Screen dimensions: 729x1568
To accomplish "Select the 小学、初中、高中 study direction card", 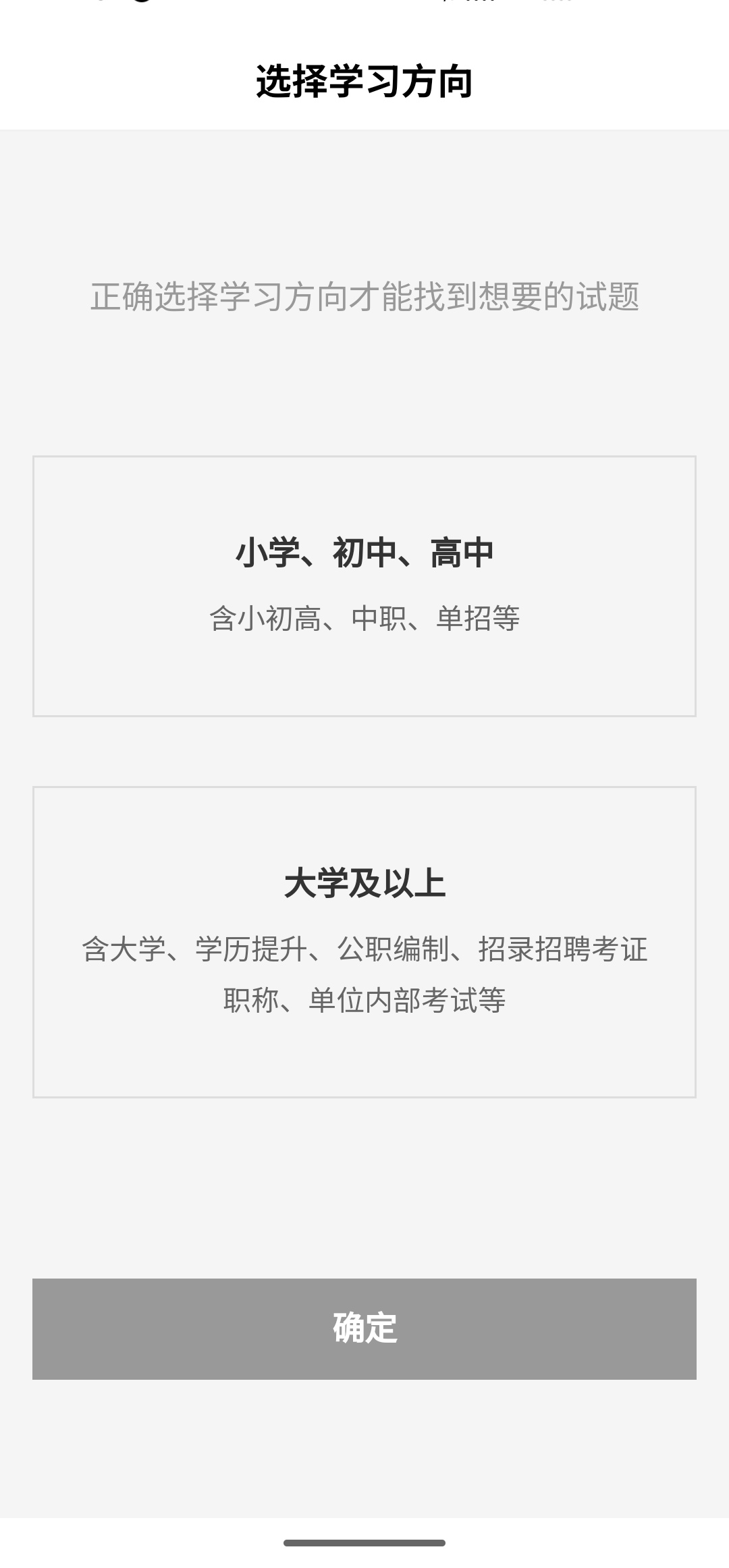I will click(364, 586).
